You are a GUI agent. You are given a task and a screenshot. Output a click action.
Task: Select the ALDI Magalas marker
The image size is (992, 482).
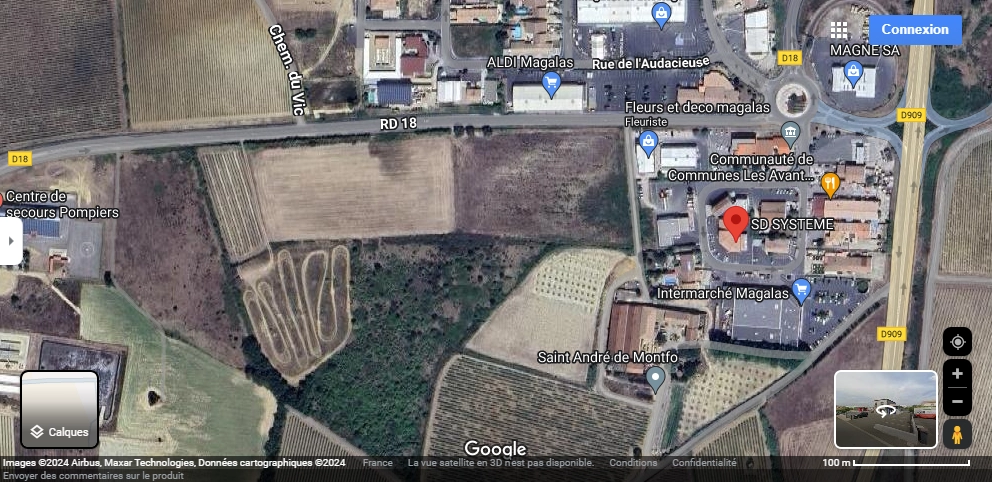click(x=551, y=84)
